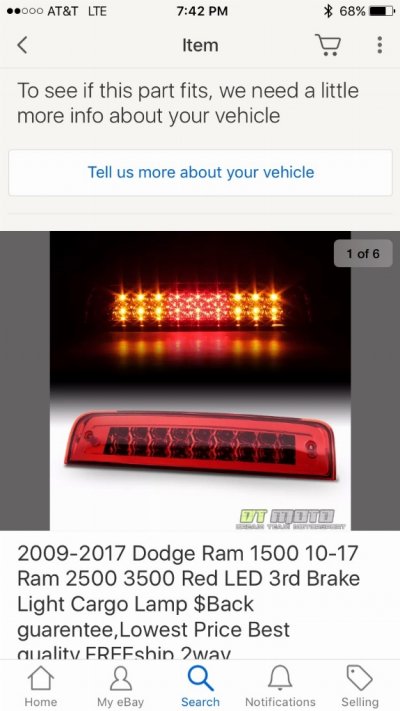Open the shopping cart
Screen dimensions: 400x711
[x=328, y=45]
